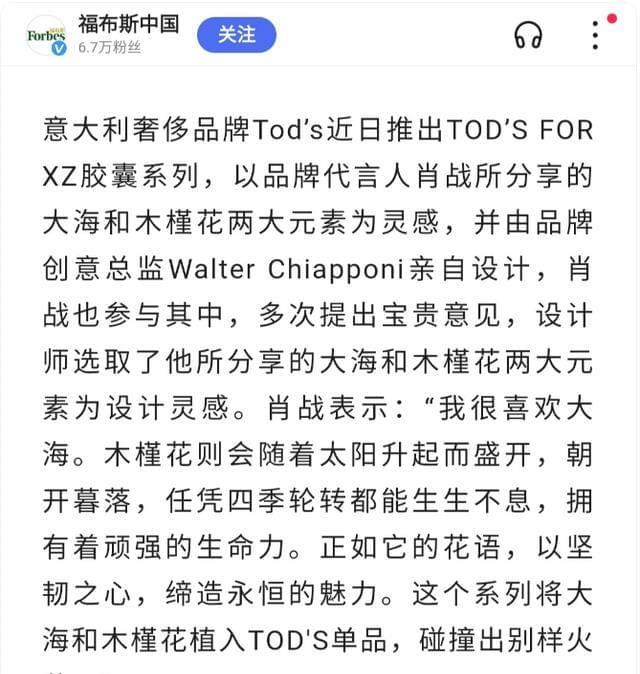
Task: View the 福布斯中国 account name
Action: click(128, 24)
